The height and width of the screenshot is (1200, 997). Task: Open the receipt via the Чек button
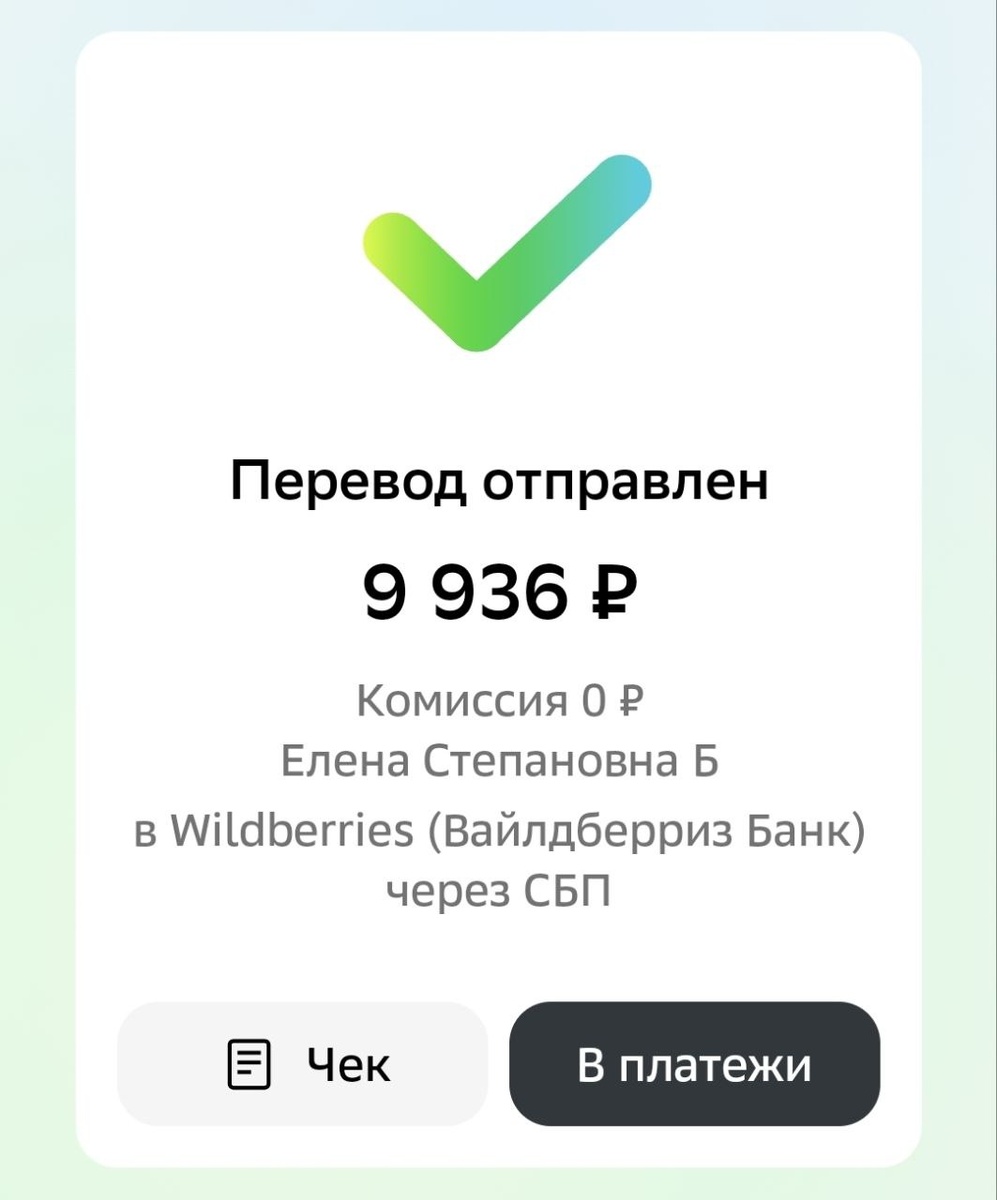[302, 1063]
